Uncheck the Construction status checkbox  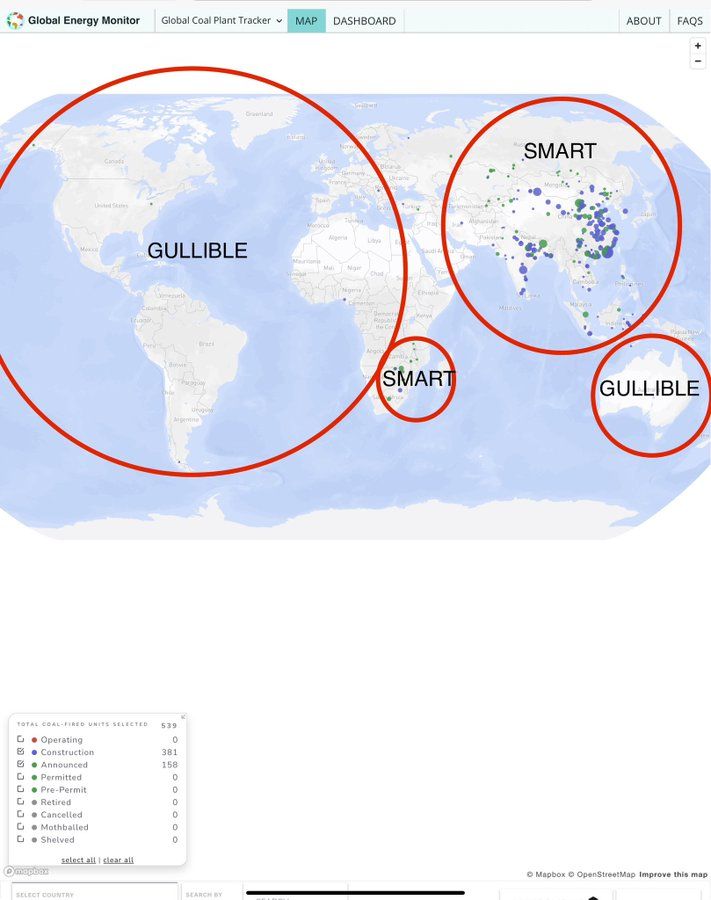pos(21,752)
